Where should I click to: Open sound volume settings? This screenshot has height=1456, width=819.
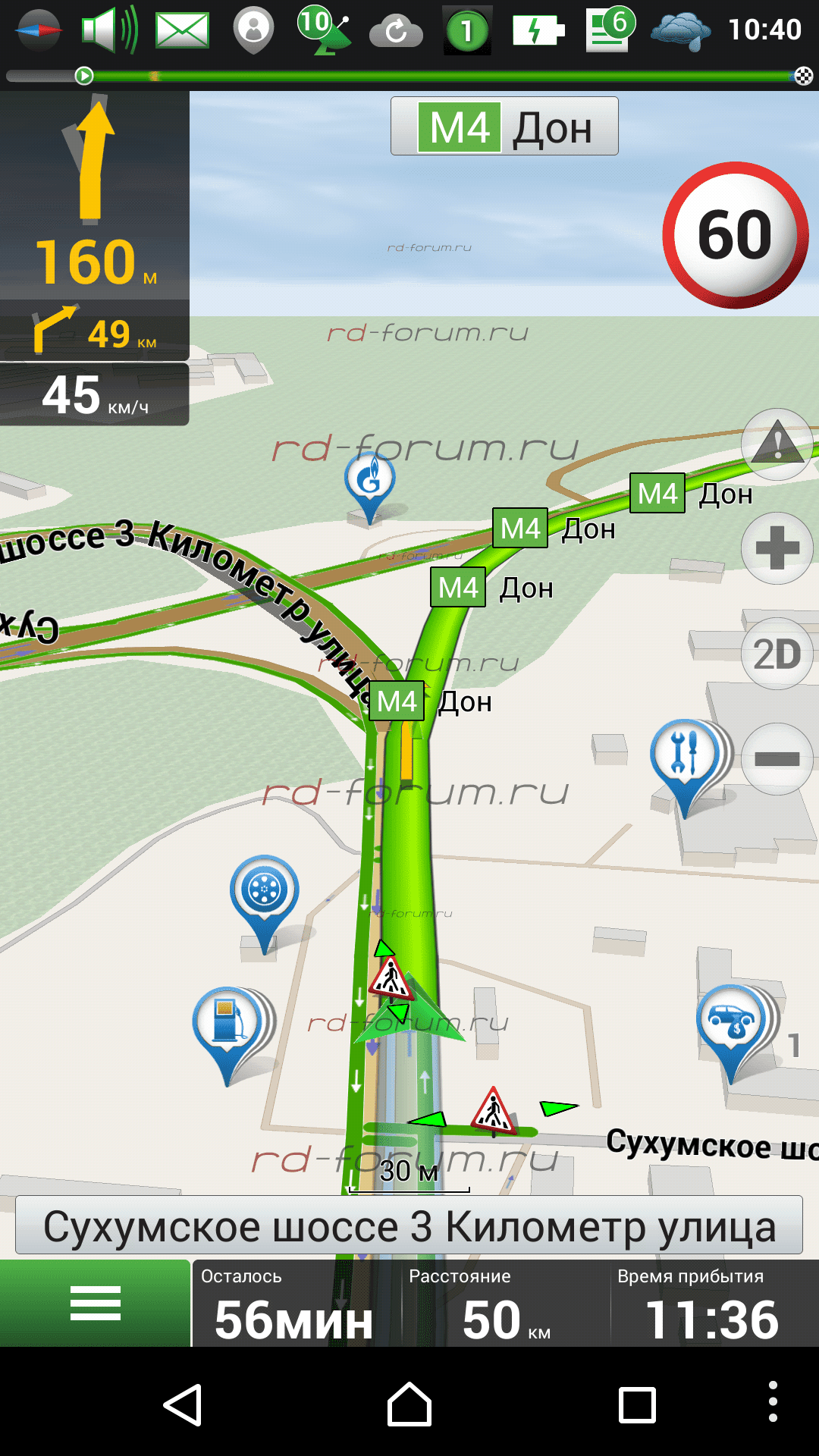tap(110, 30)
